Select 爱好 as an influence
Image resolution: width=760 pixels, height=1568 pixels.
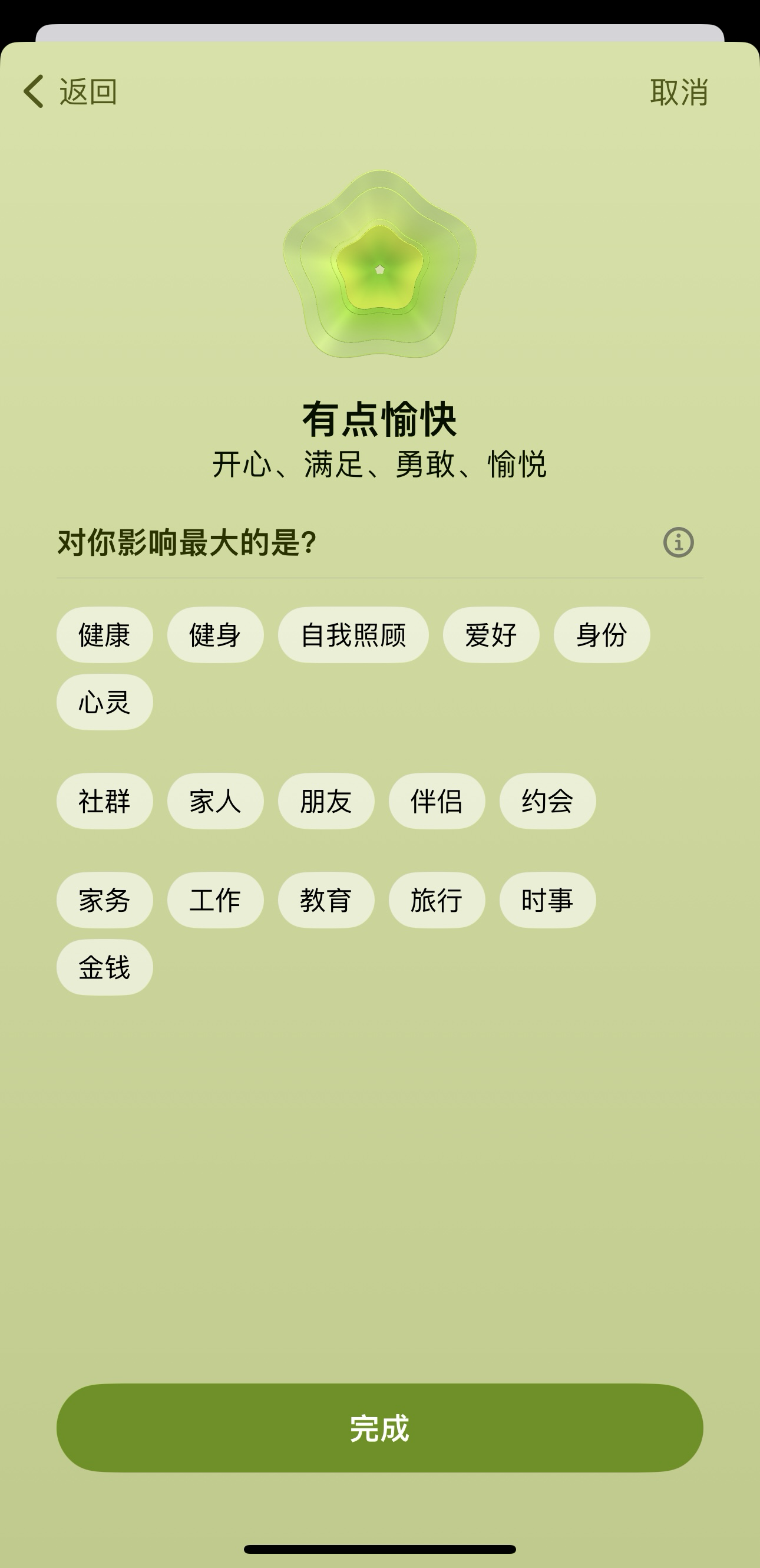491,635
